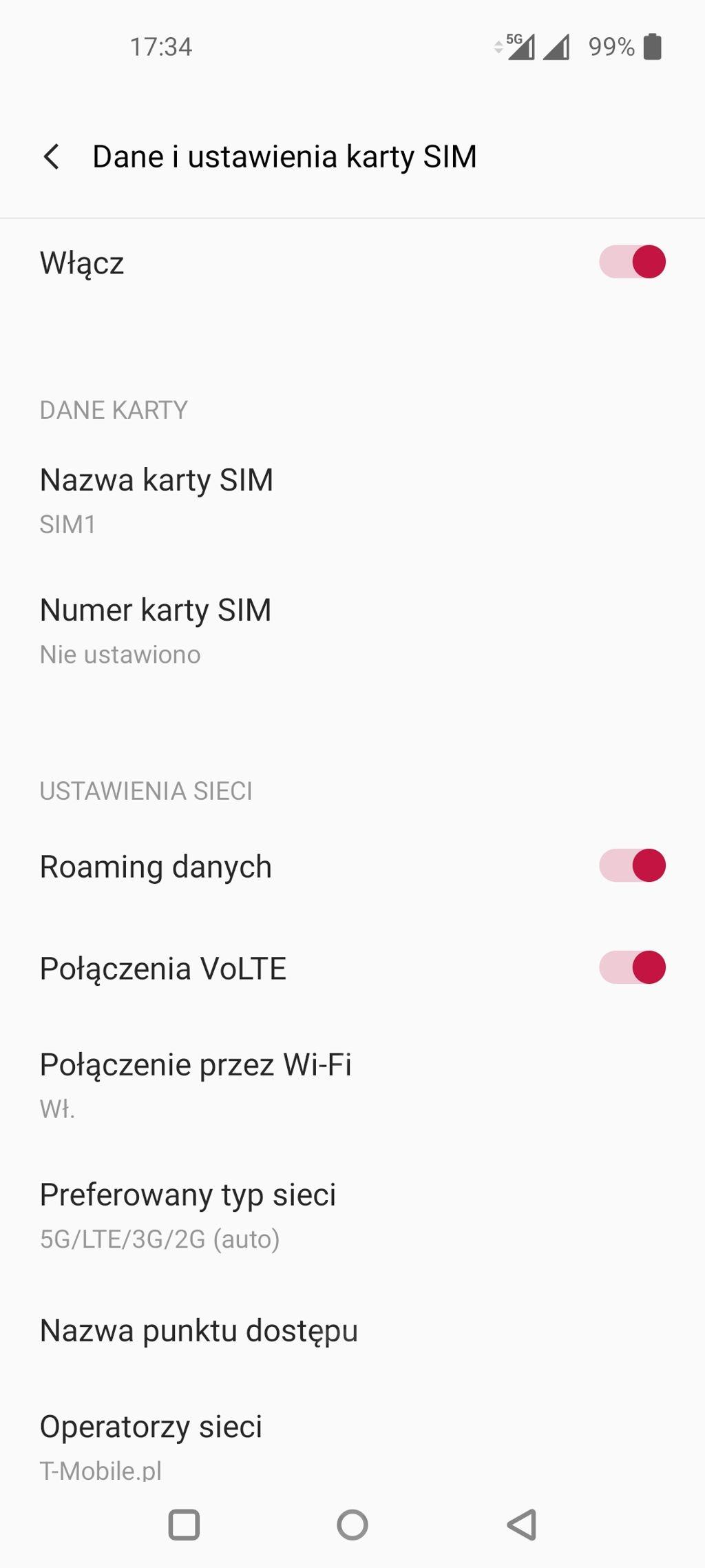Disable Roaming danych switch
Image resolution: width=705 pixels, height=1568 pixels.
coord(632,866)
